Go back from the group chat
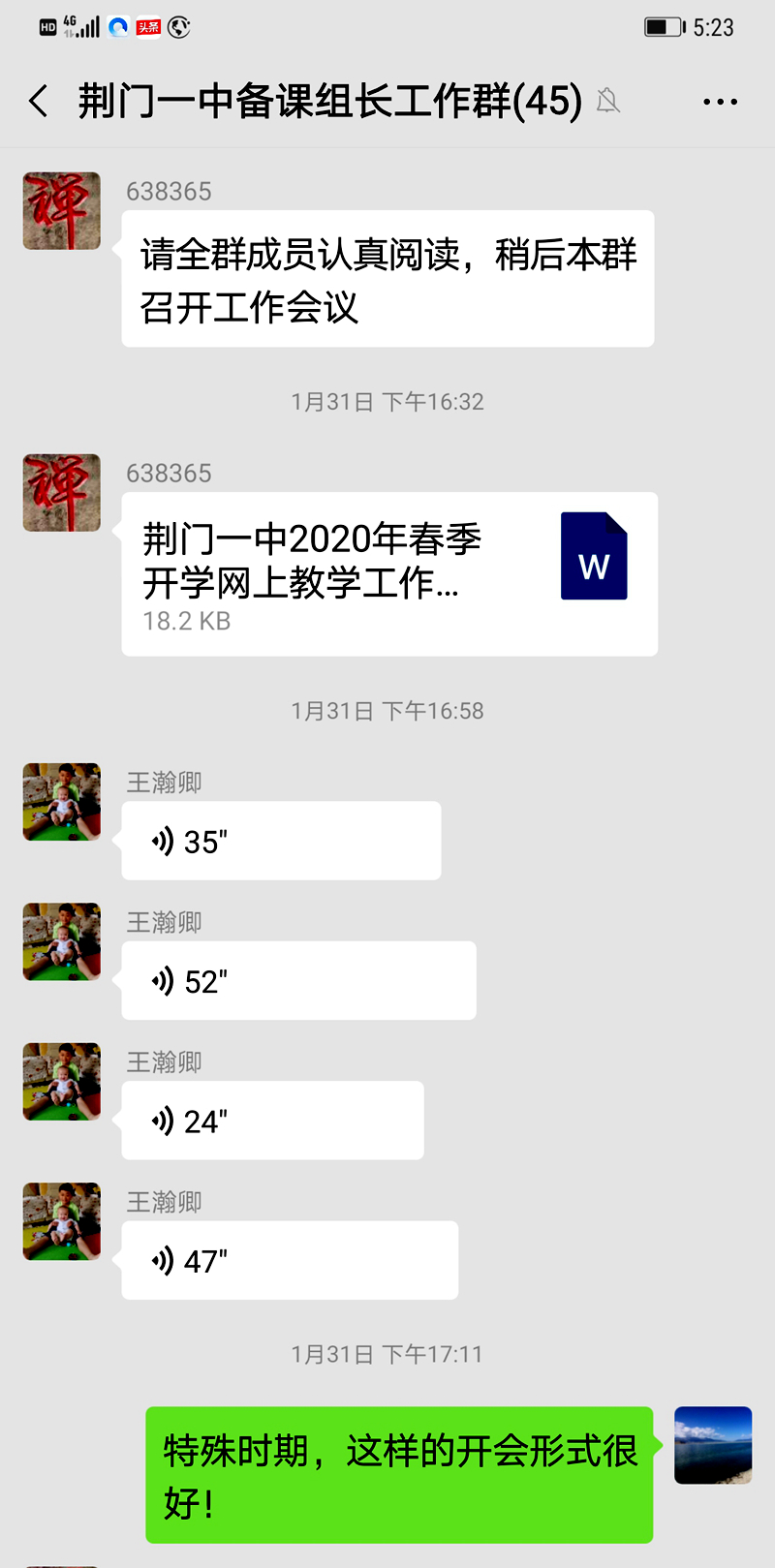The image size is (775, 1568). coord(39,101)
